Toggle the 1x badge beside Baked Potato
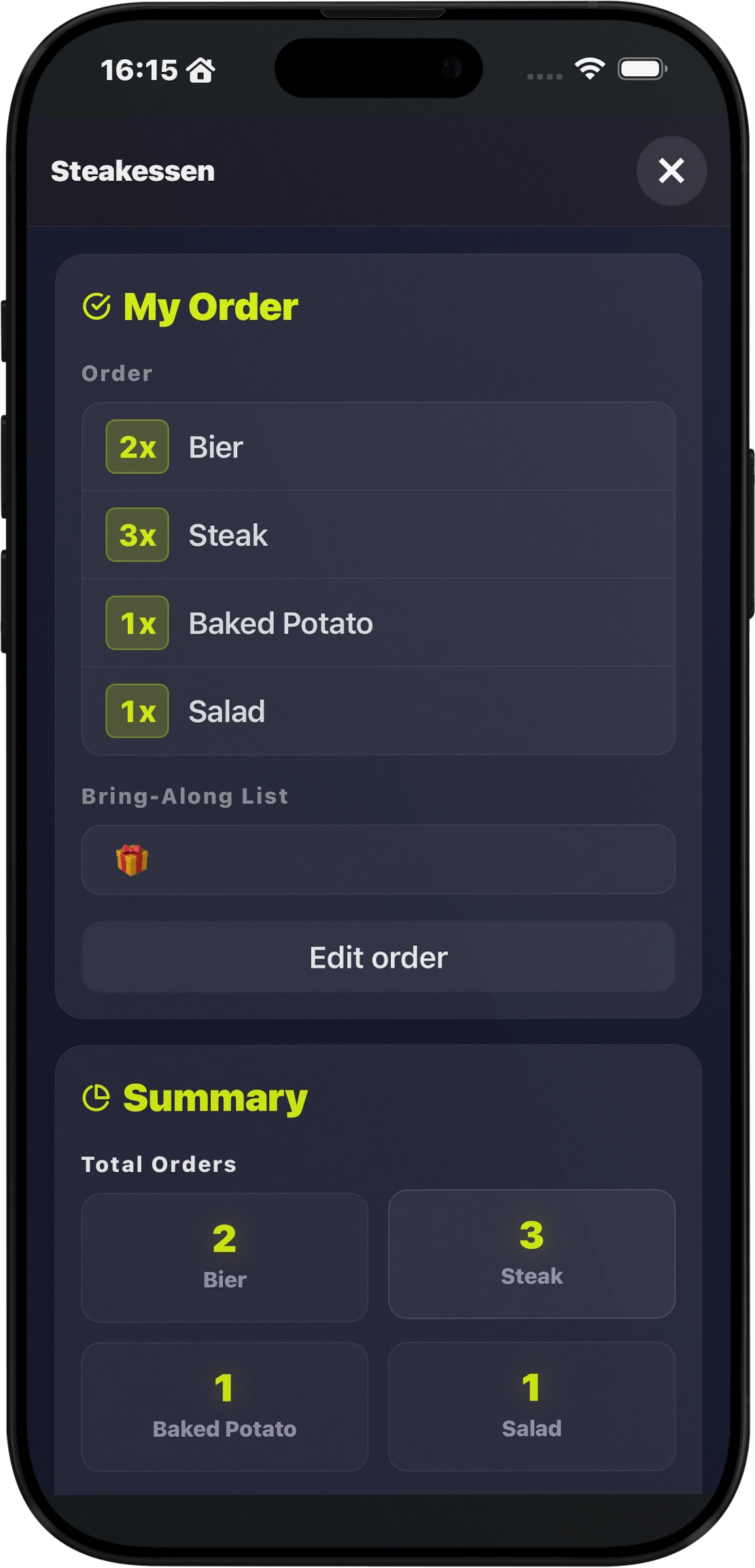Viewport: 755px width, 1568px height. pos(137,623)
